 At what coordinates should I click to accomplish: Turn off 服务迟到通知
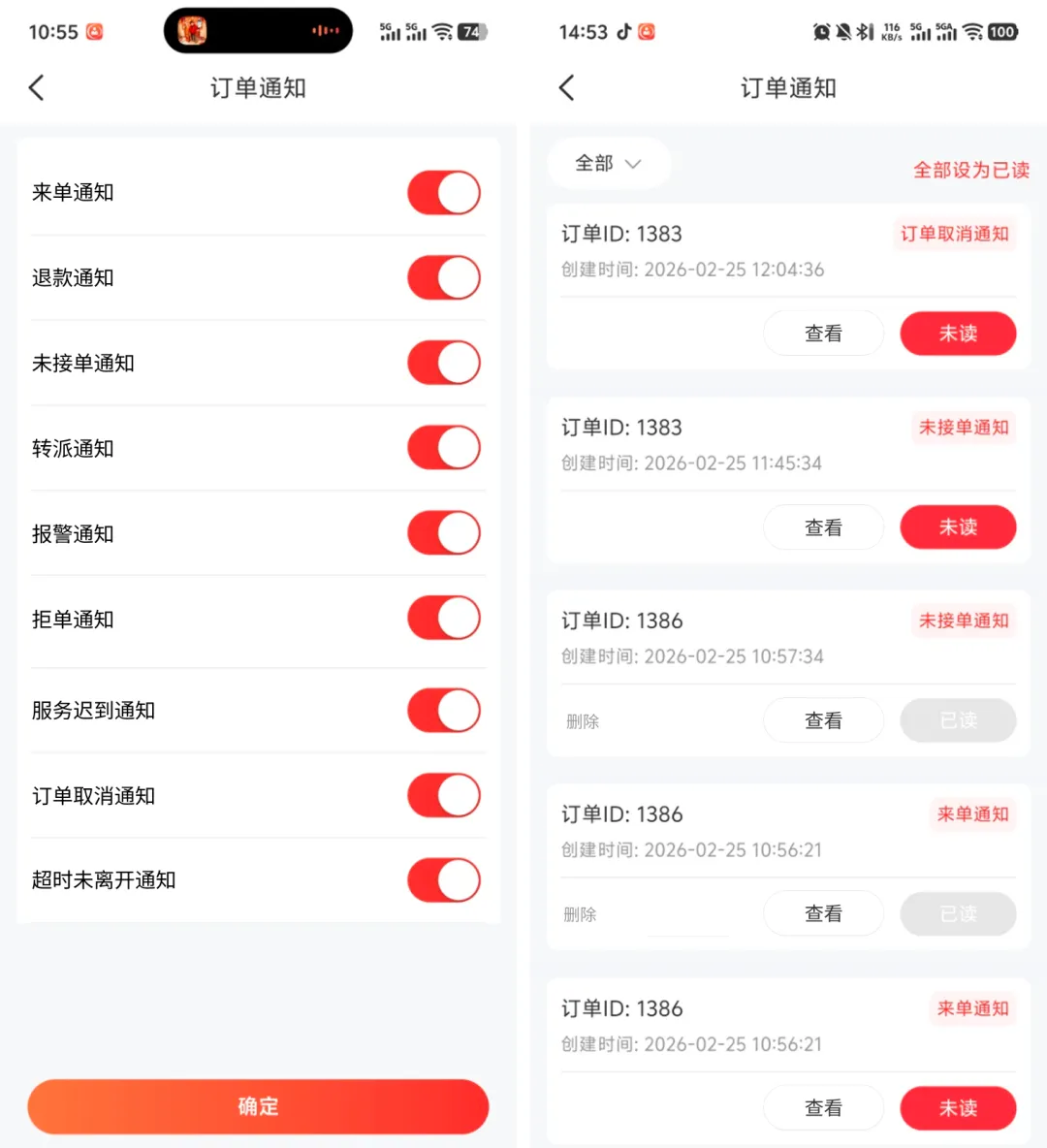pos(444,711)
